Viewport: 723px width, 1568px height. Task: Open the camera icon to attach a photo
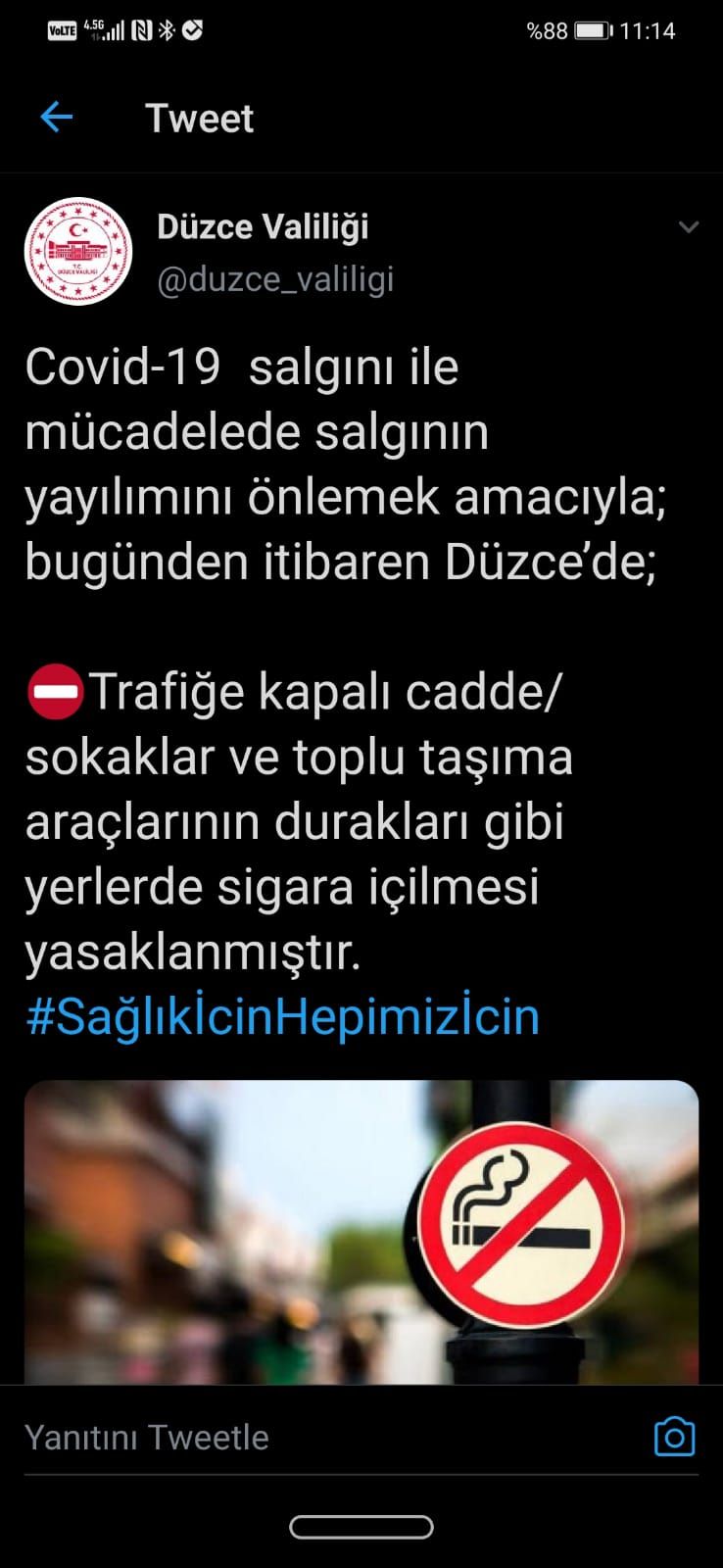pyautogui.click(x=674, y=1438)
